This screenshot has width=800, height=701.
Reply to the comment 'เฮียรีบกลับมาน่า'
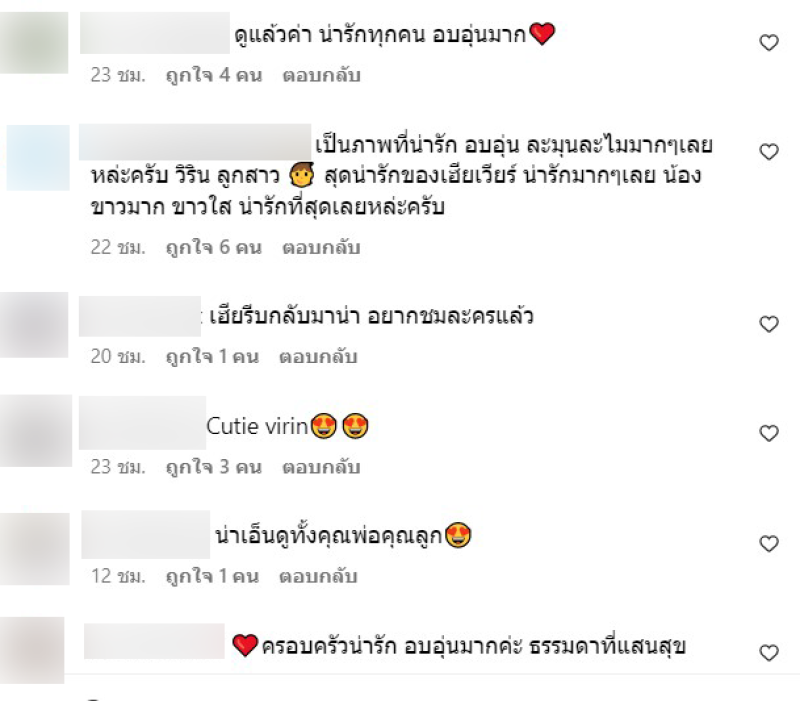point(318,356)
